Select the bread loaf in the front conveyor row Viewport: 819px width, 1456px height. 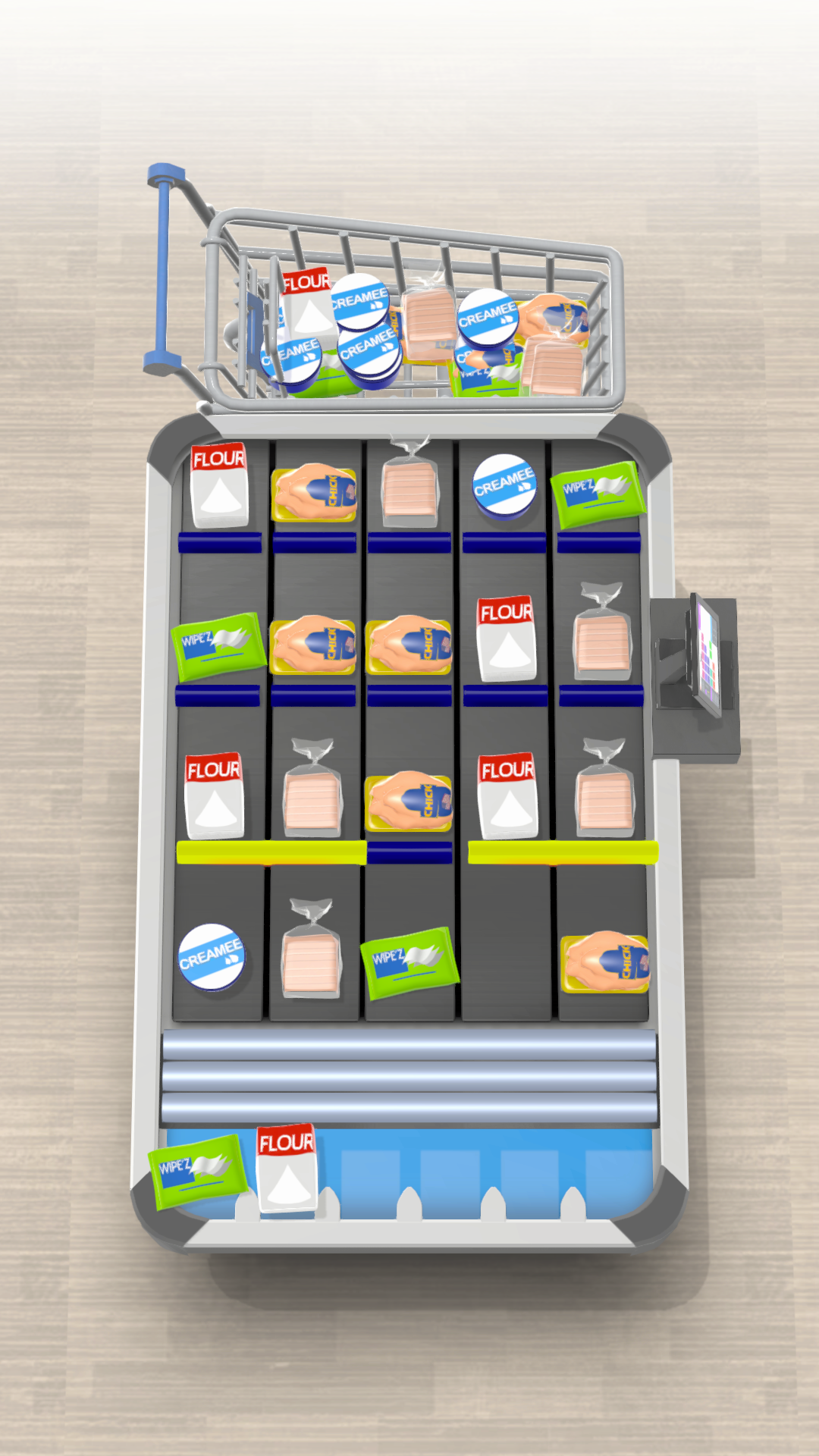pos(311,959)
